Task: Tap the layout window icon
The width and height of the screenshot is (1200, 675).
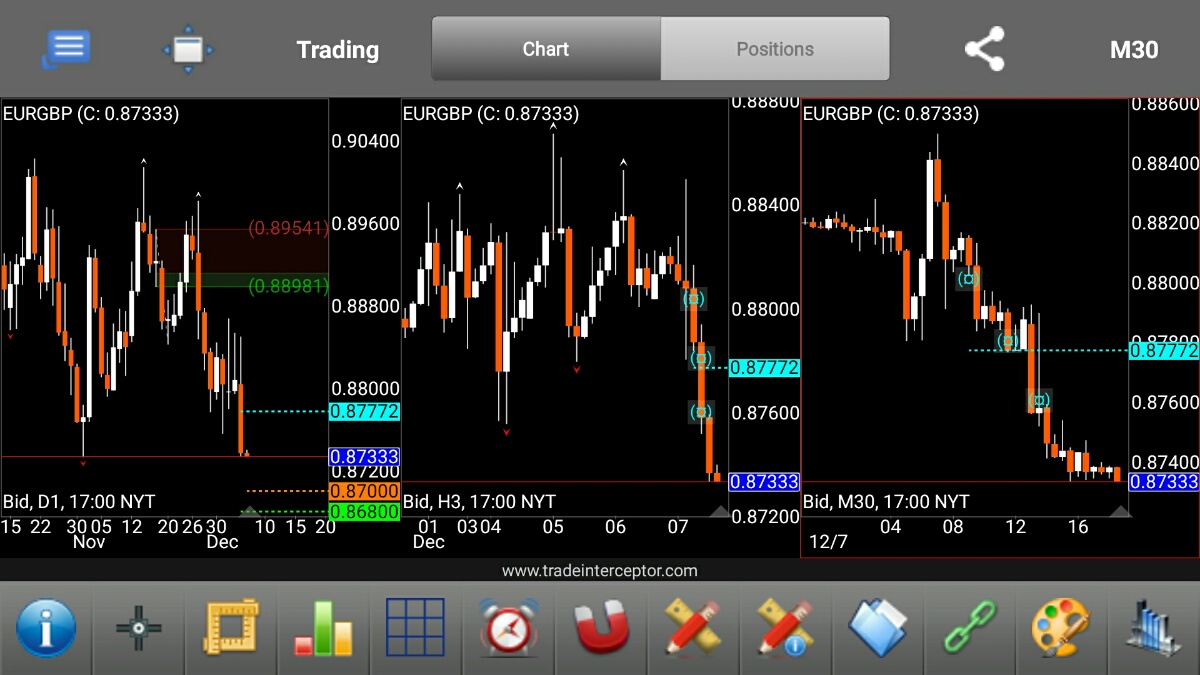Action: pos(187,49)
